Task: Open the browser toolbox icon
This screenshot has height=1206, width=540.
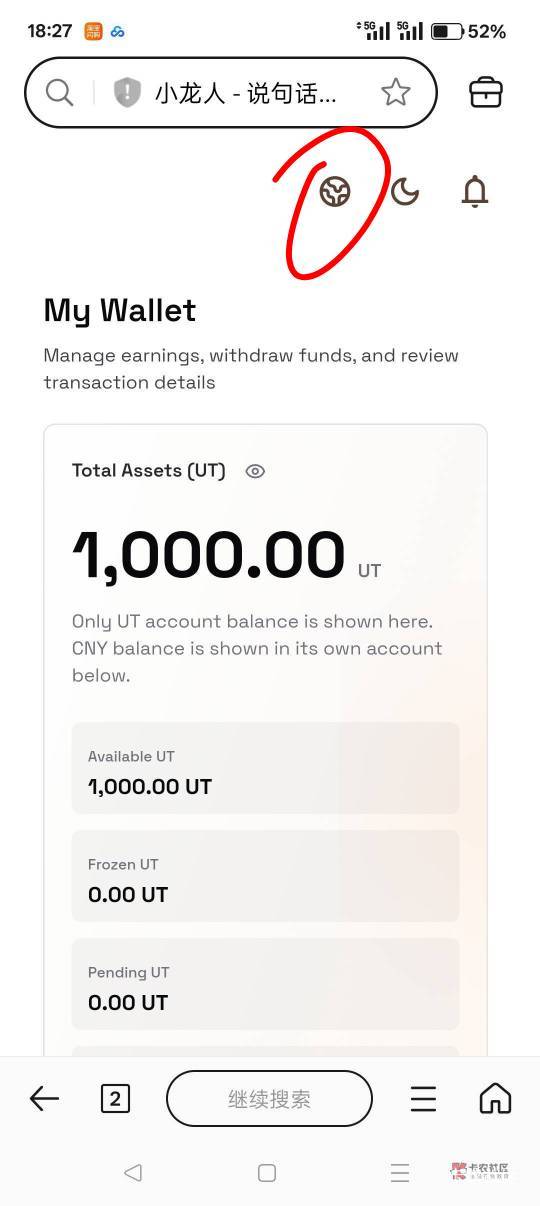Action: [486, 93]
